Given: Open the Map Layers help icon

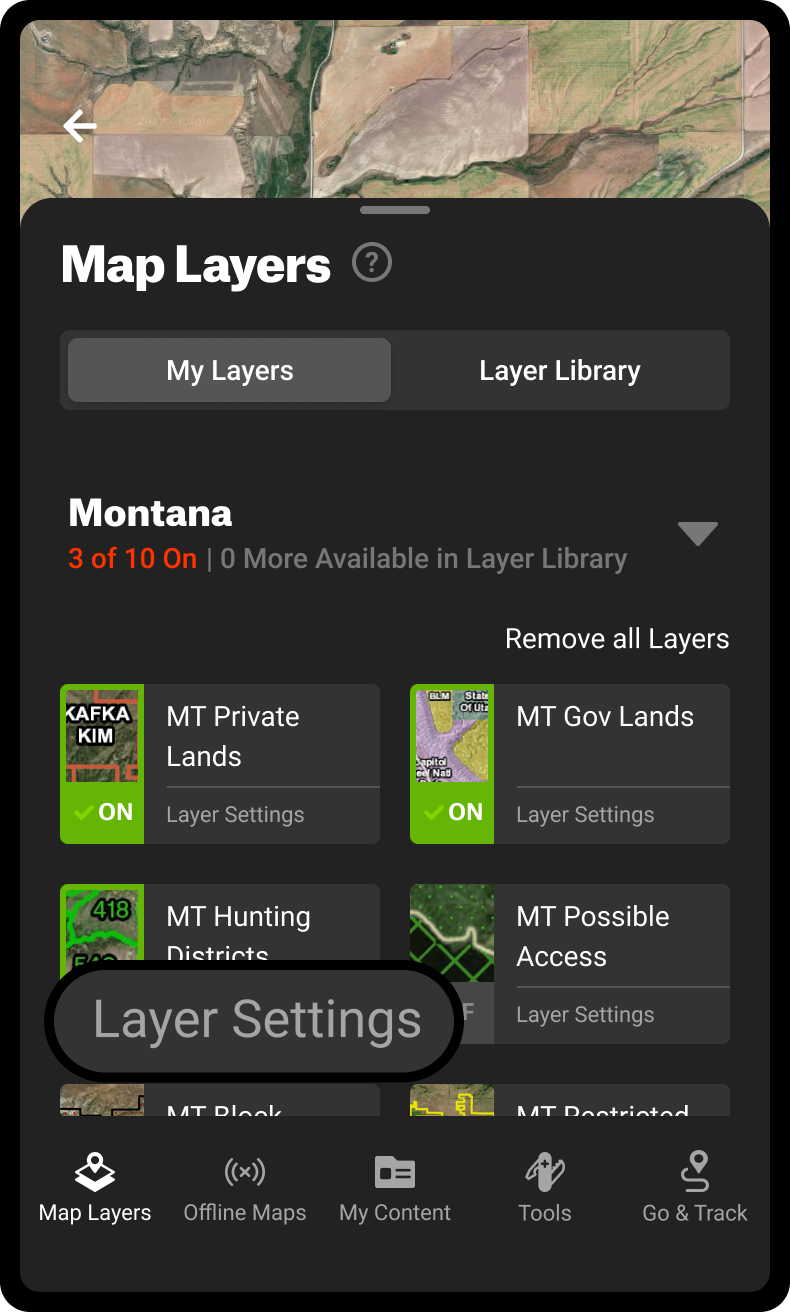Looking at the screenshot, I should (372, 263).
